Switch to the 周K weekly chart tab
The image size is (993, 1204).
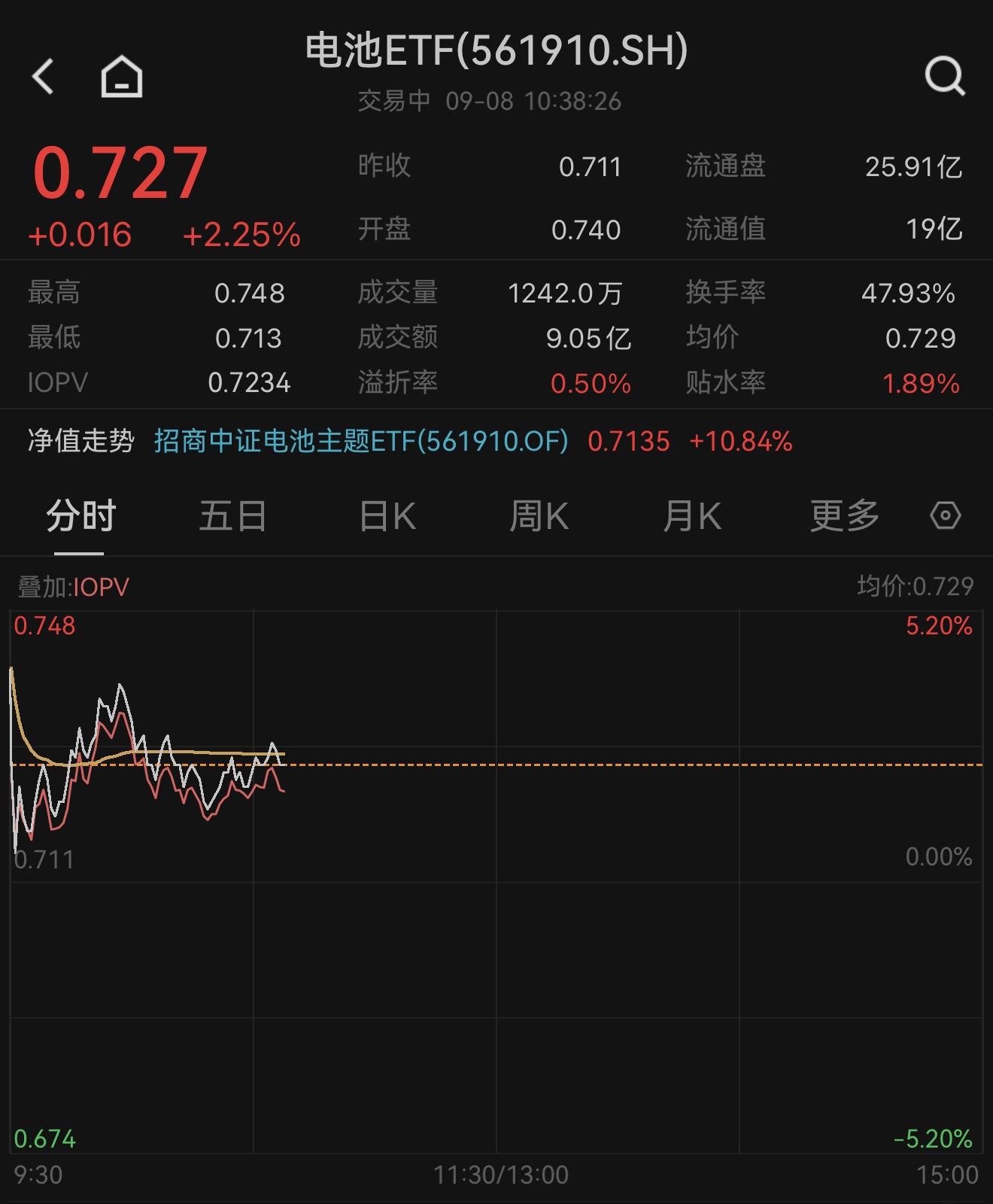(539, 515)
